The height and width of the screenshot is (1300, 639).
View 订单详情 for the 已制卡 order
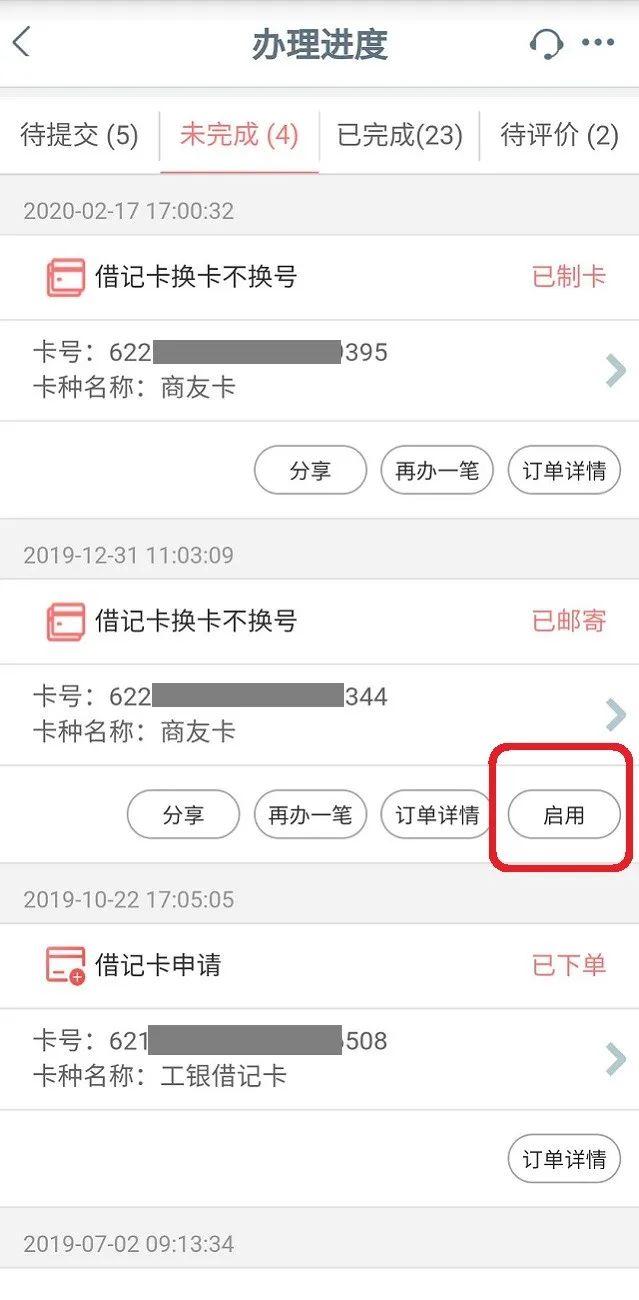564,471
